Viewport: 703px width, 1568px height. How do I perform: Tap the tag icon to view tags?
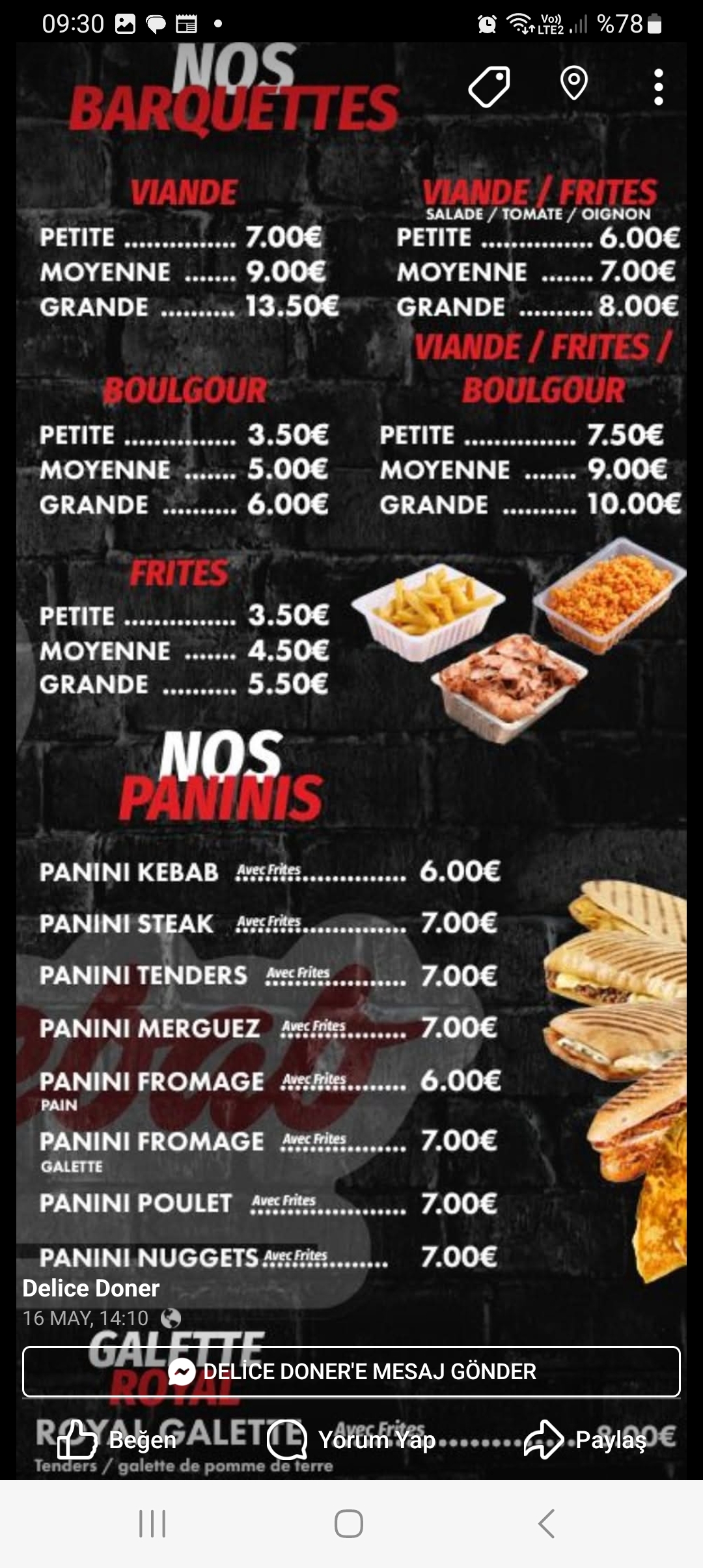tap(489, 87)
